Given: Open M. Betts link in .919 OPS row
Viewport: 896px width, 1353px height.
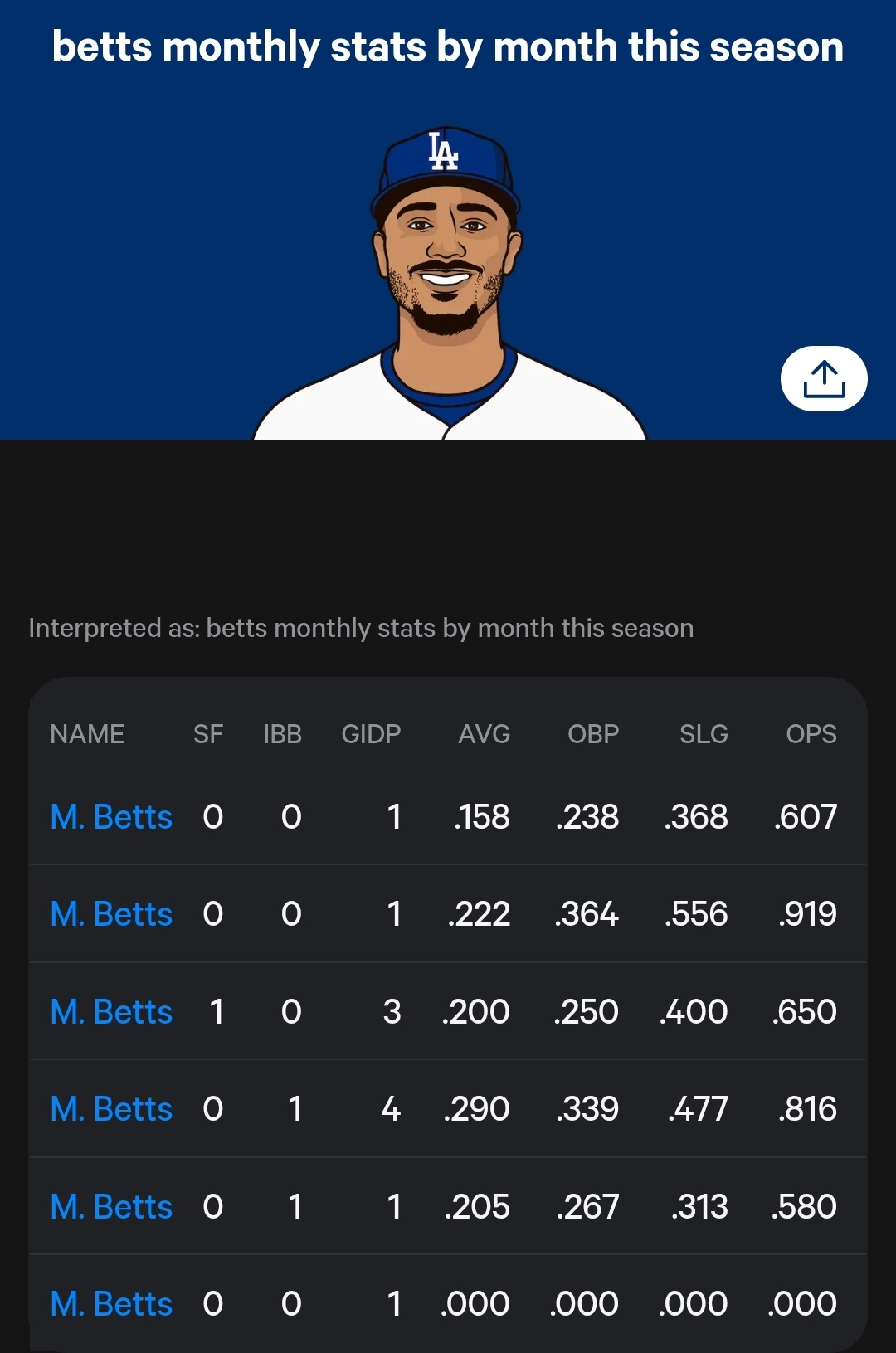Looking at the screenshot, I should [111, 914].
